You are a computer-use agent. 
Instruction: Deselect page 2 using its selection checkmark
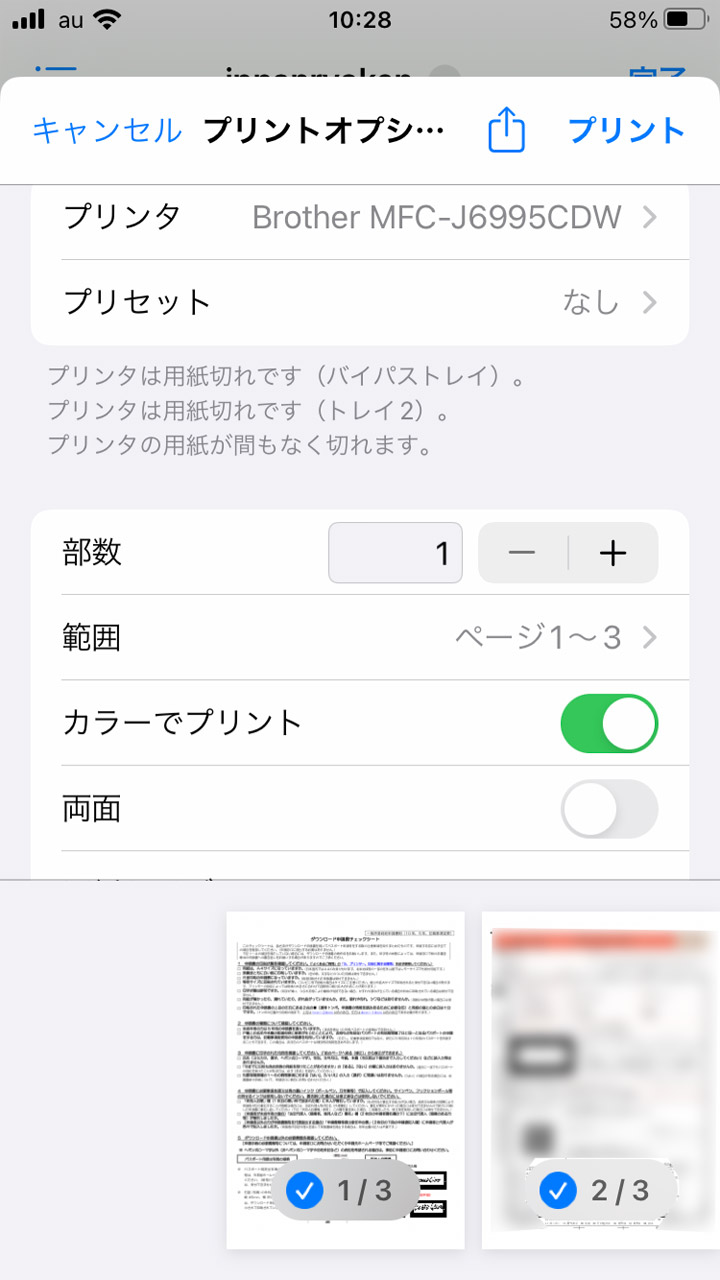coord(559,1191)
